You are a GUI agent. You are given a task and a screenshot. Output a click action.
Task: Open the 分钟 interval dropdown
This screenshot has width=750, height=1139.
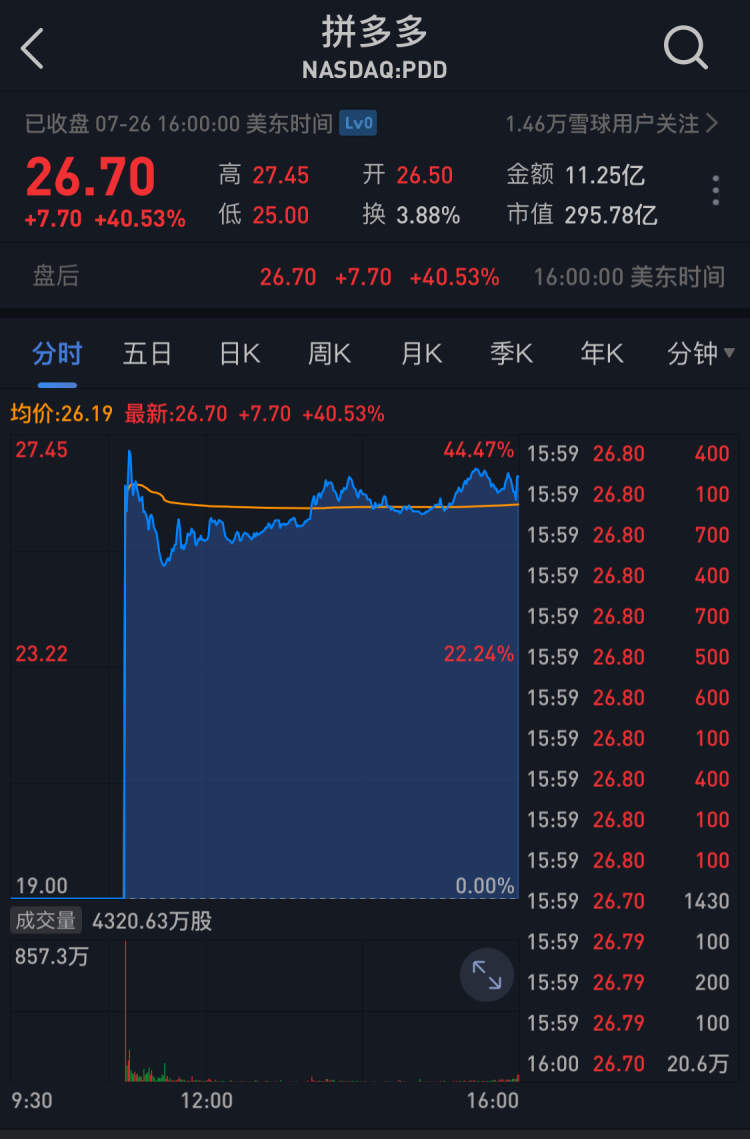(698, 353)
